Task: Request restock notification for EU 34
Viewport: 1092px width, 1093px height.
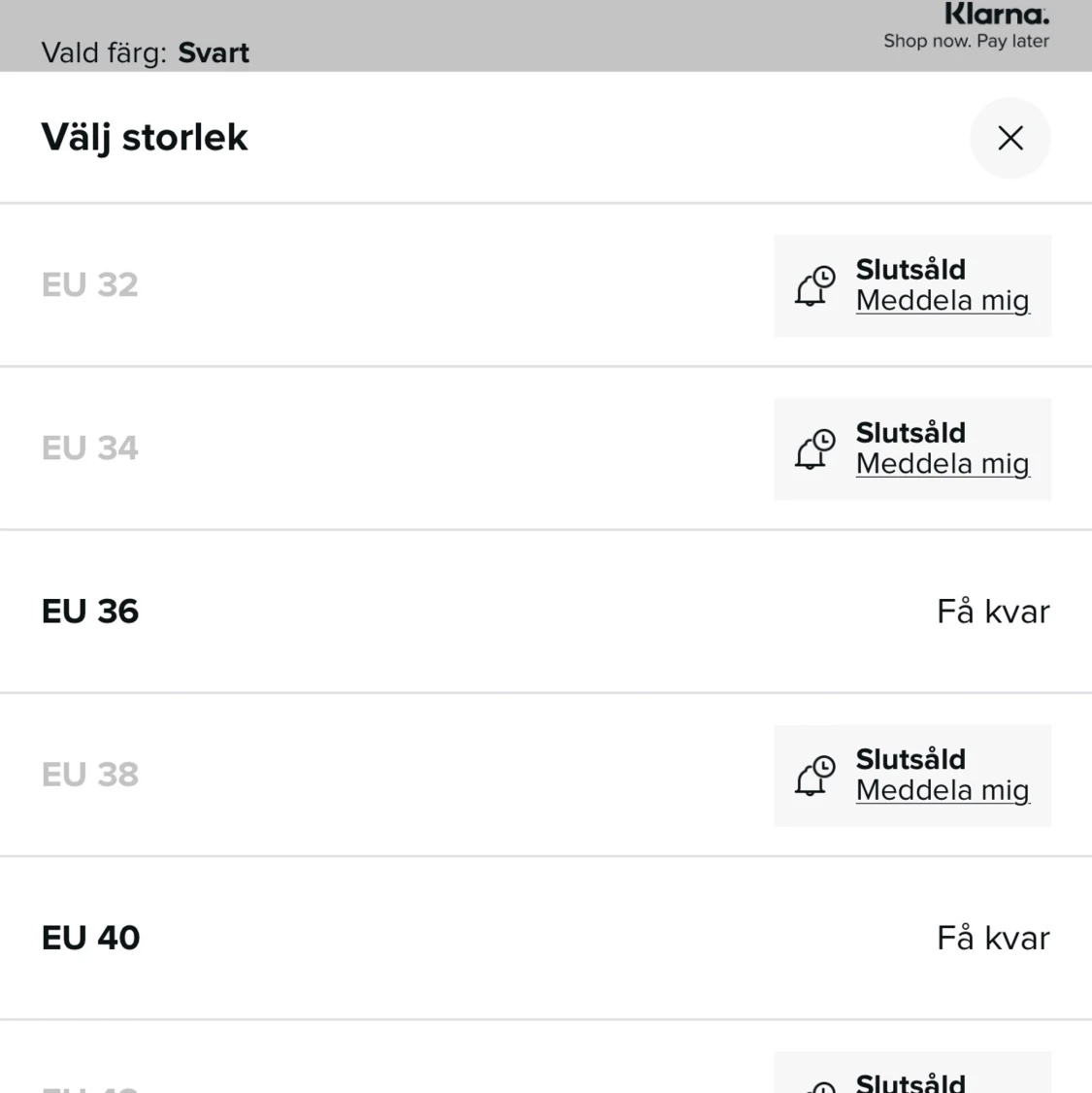Action: 942,464
